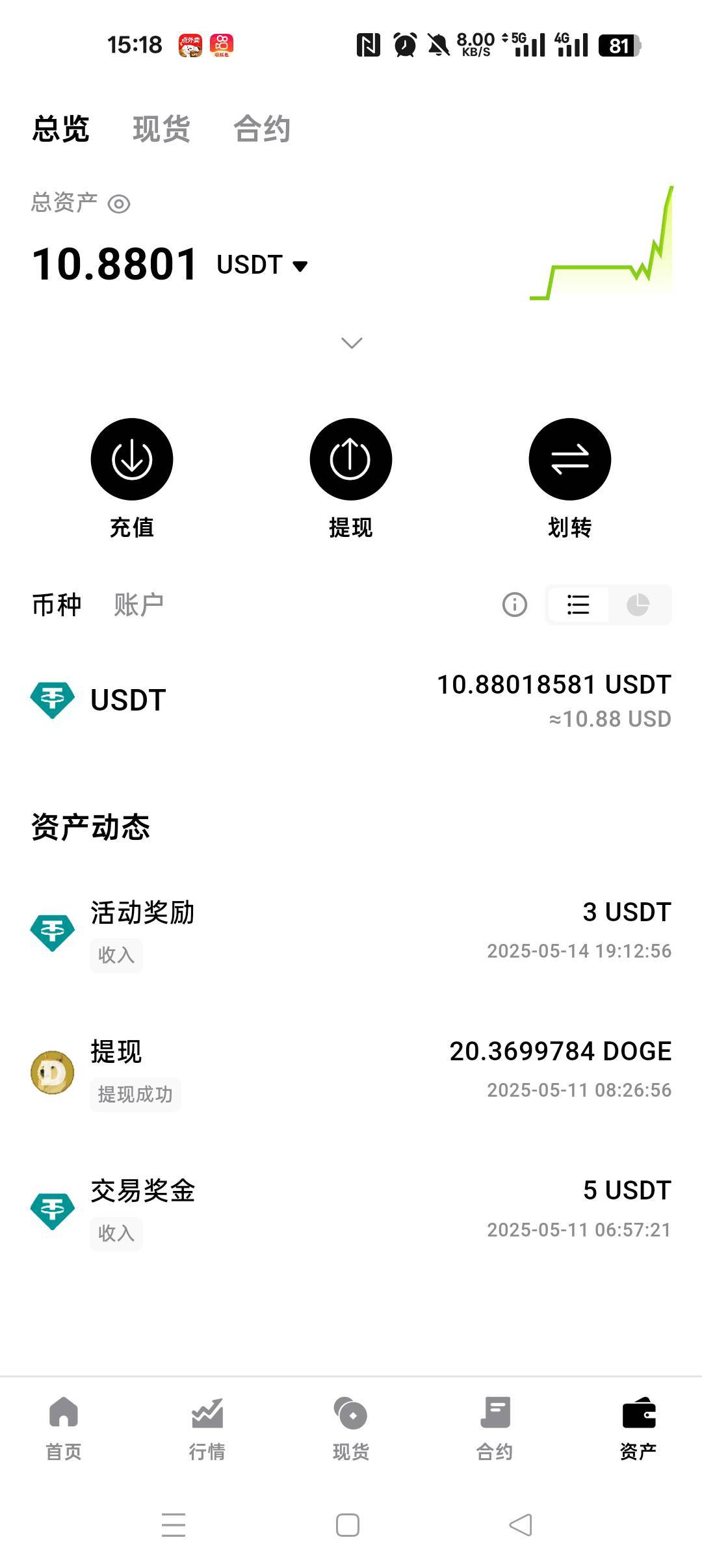Open the DOGE 提现 withdrawal record
702x1568 pixels.
tap(351, 1072)
